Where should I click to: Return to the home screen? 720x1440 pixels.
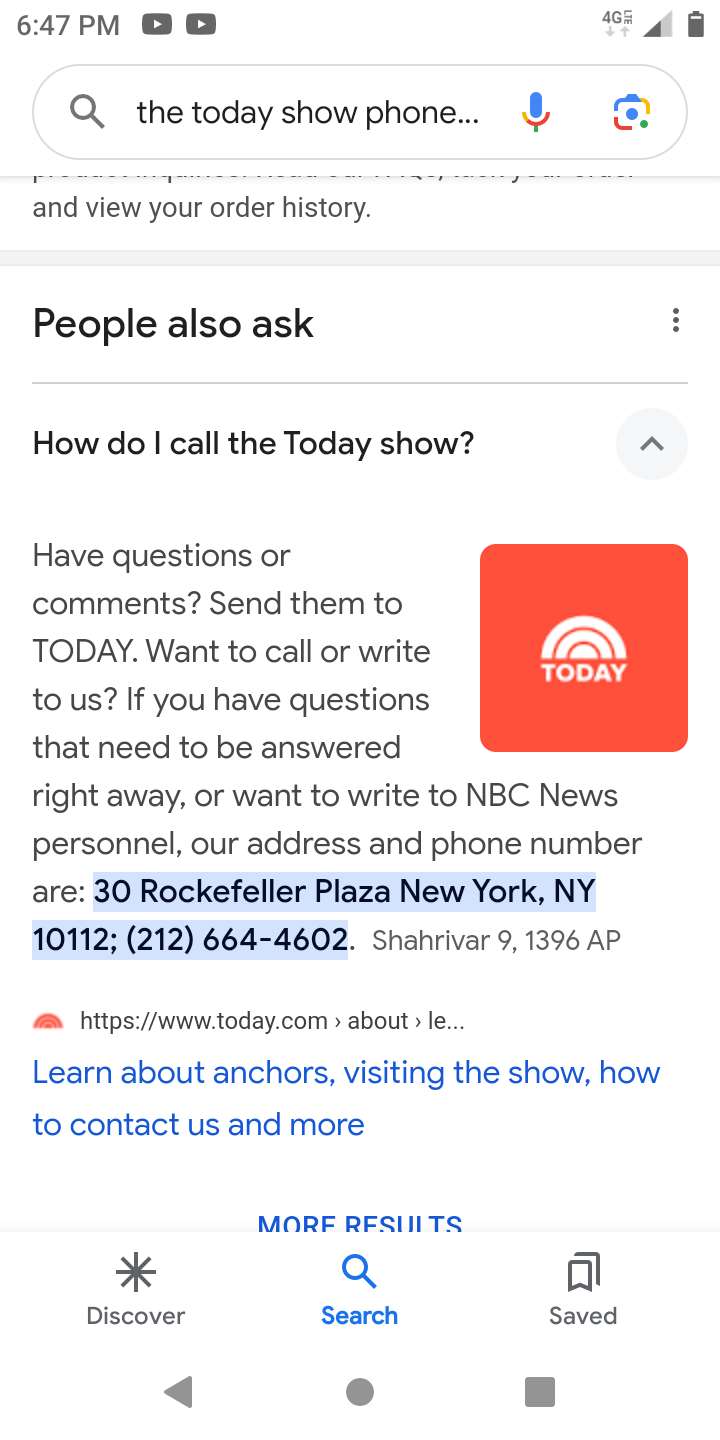360,1392
